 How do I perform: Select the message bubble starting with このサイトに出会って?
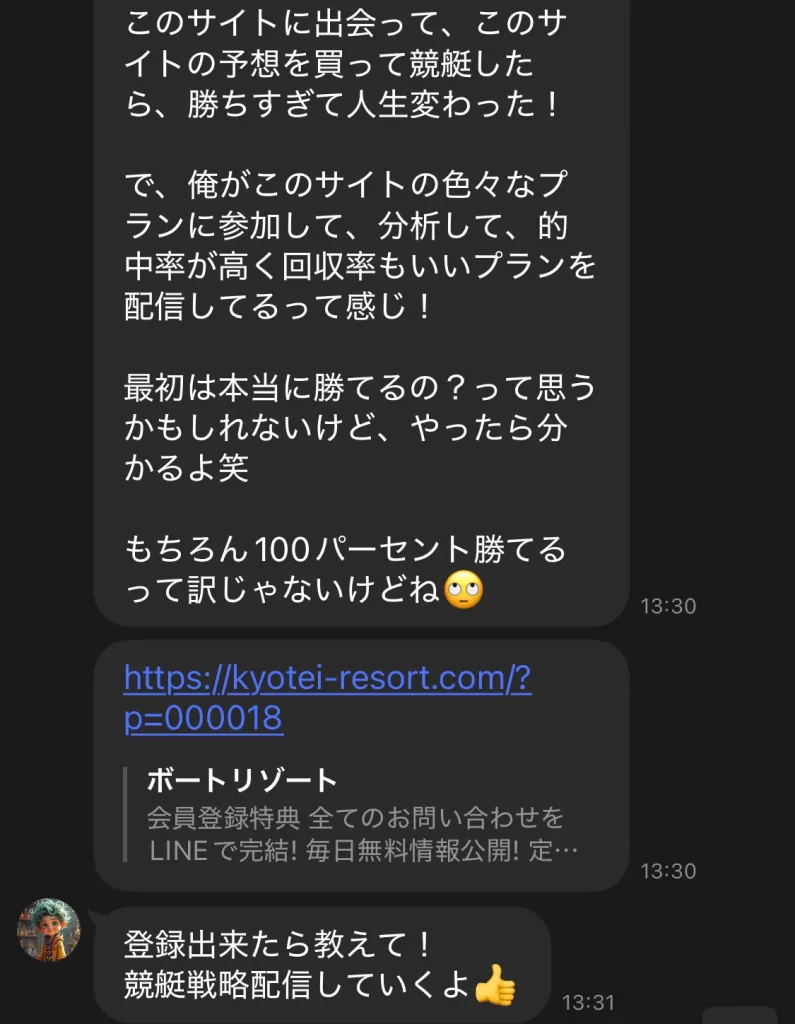coord(360,300)
